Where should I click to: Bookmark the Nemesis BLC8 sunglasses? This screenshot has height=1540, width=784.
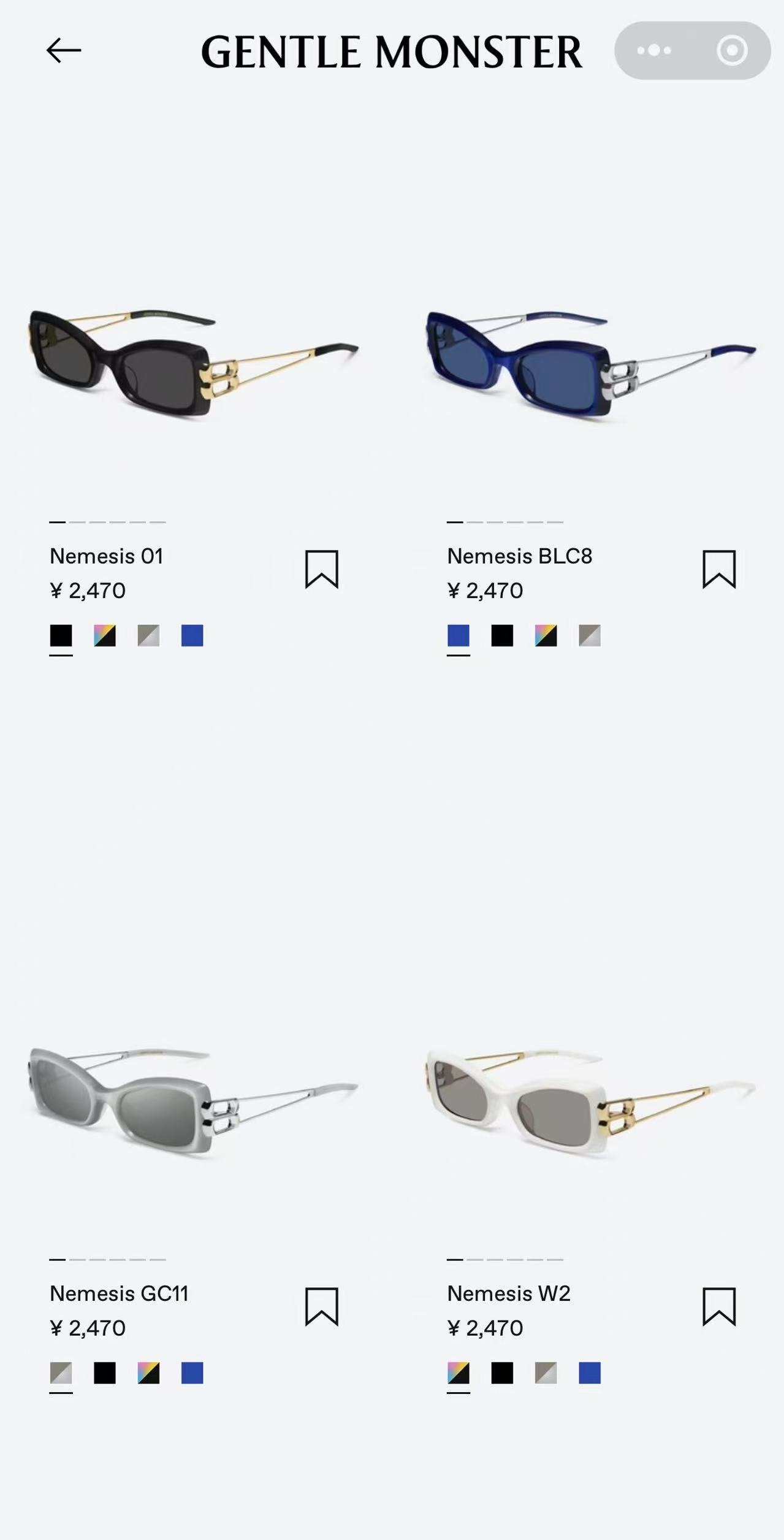719,569
